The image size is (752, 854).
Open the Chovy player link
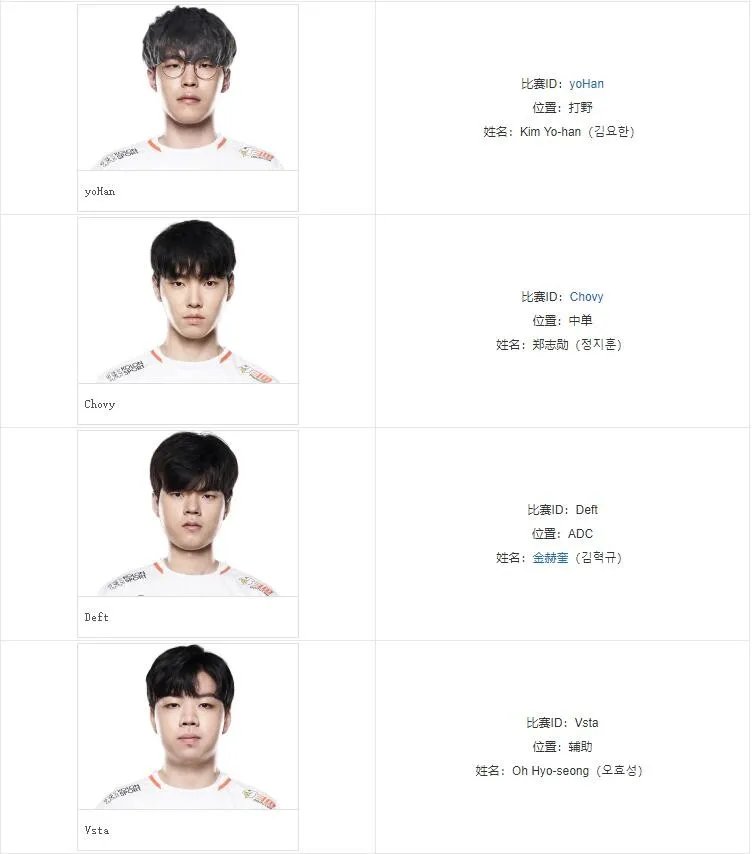(587, 297)
